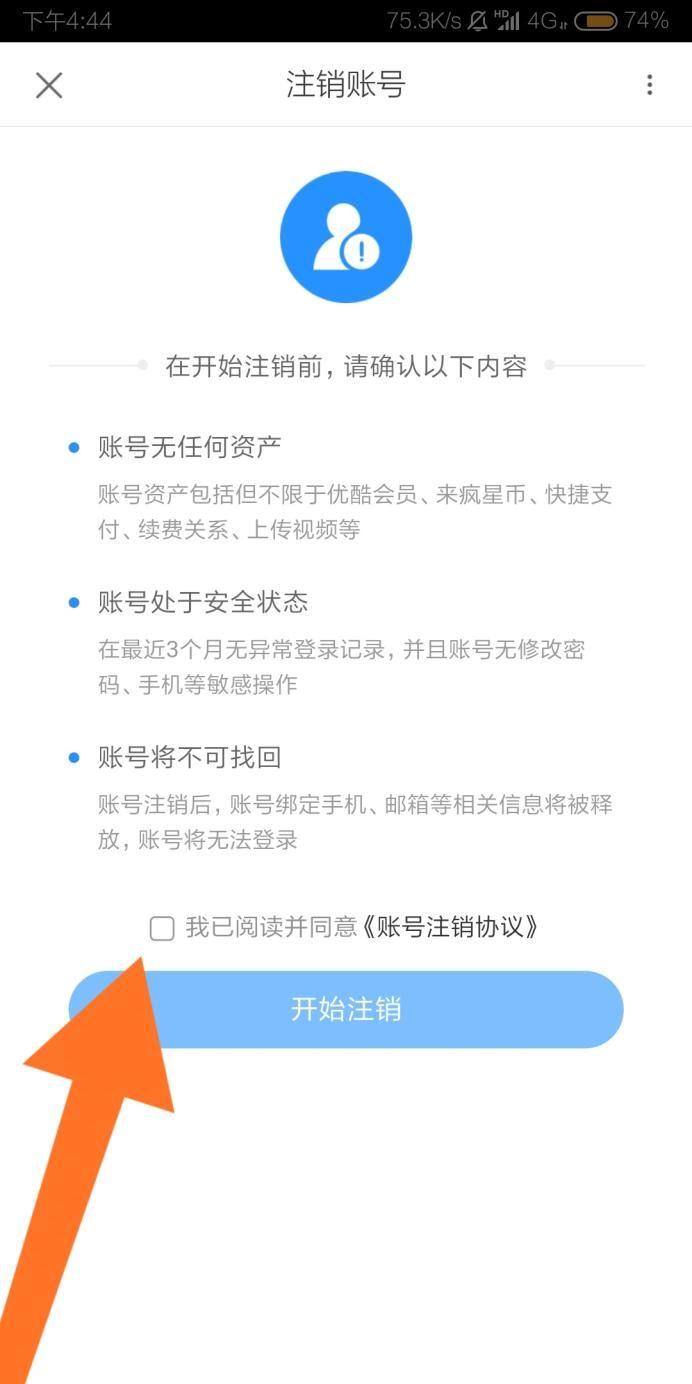Open the three-dot overflow menu
Viewport: 692px width, 1384px height.
[x=649, y=85]
